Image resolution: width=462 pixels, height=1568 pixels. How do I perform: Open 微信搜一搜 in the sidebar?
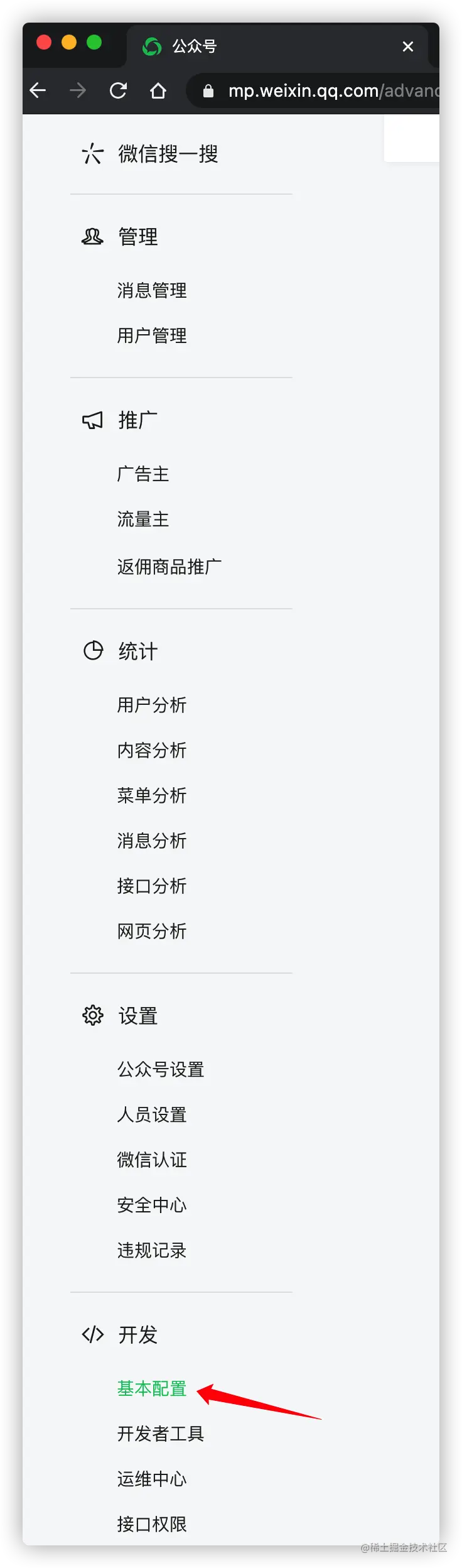pyautogui.click(x=168, y=154)
